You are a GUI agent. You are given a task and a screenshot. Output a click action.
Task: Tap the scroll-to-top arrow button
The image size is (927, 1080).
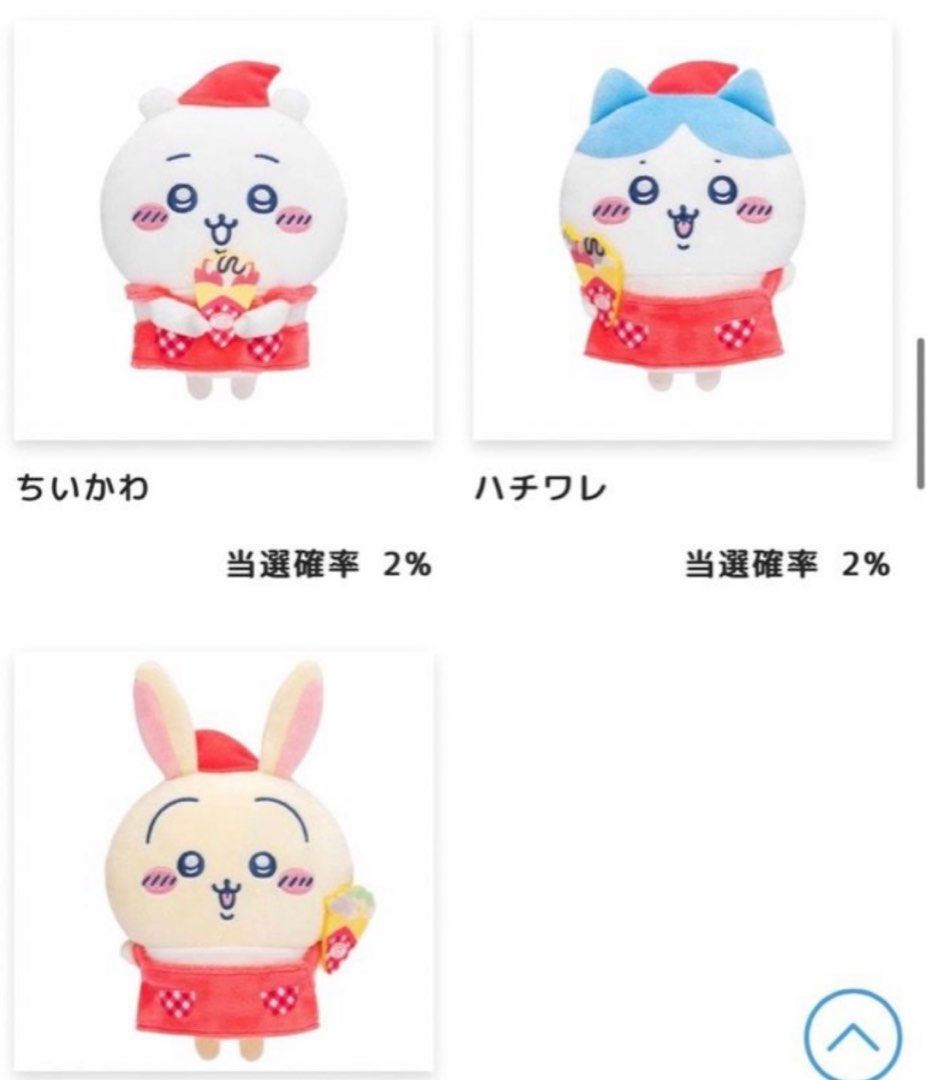click(x=852, y=1035)
